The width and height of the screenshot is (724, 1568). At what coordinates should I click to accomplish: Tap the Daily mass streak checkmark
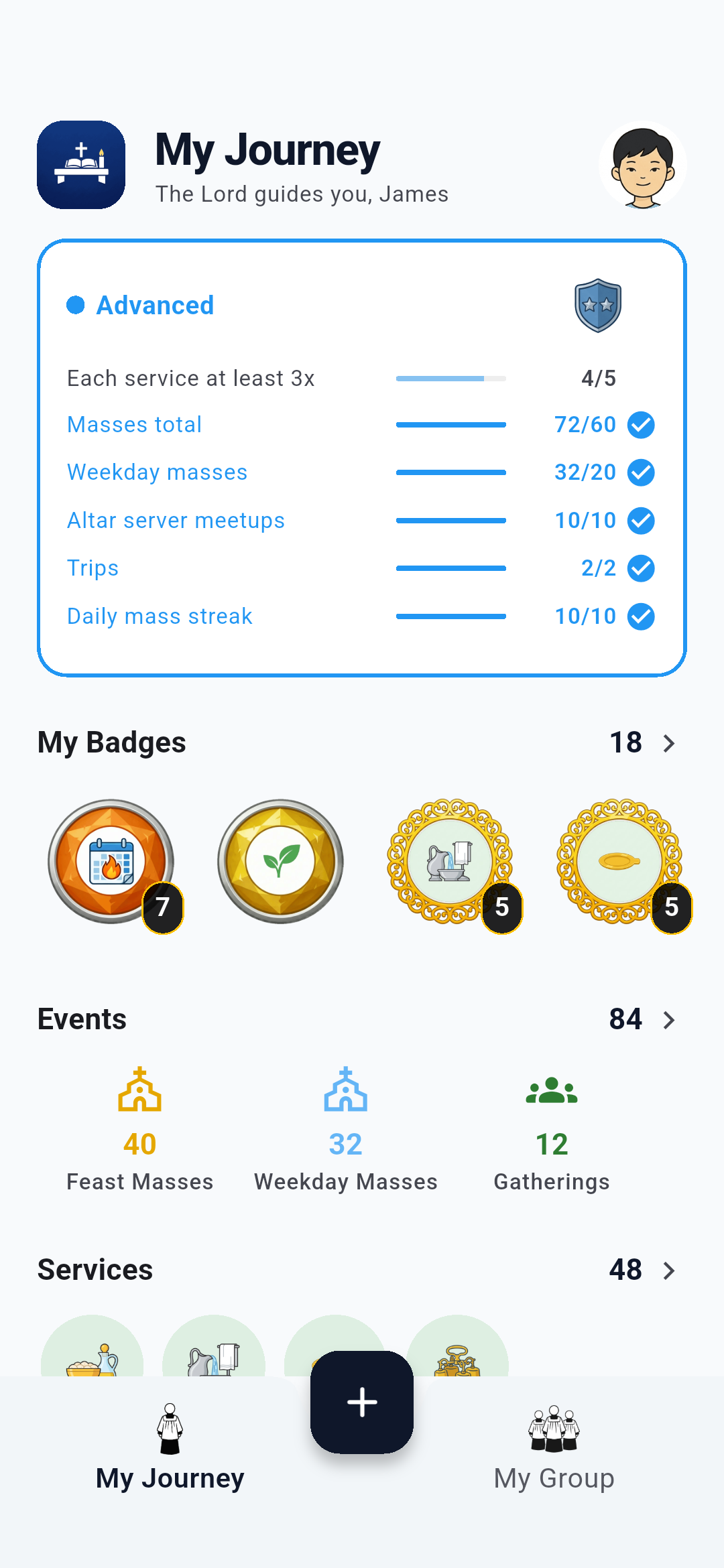point(642,616)
